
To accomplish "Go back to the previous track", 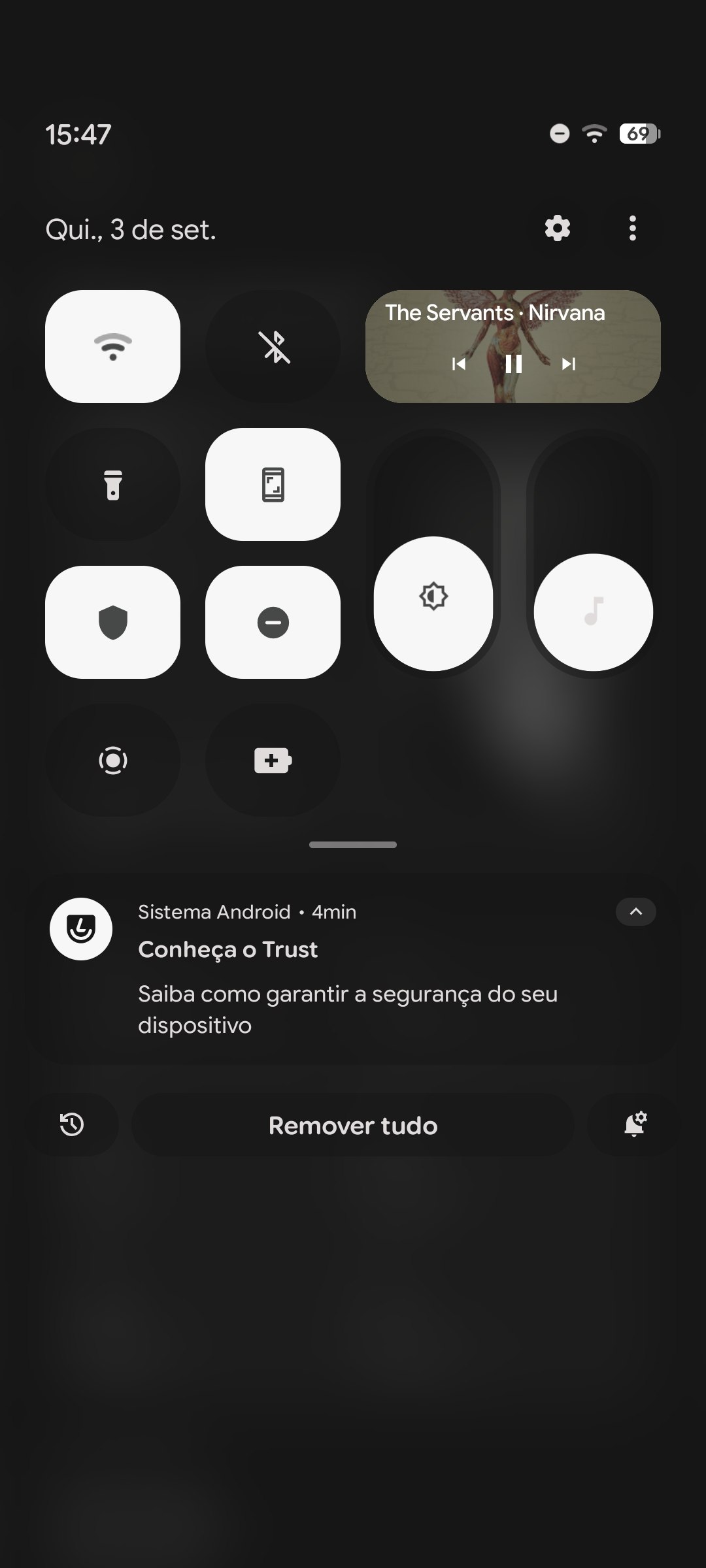I will coord(459,364).
